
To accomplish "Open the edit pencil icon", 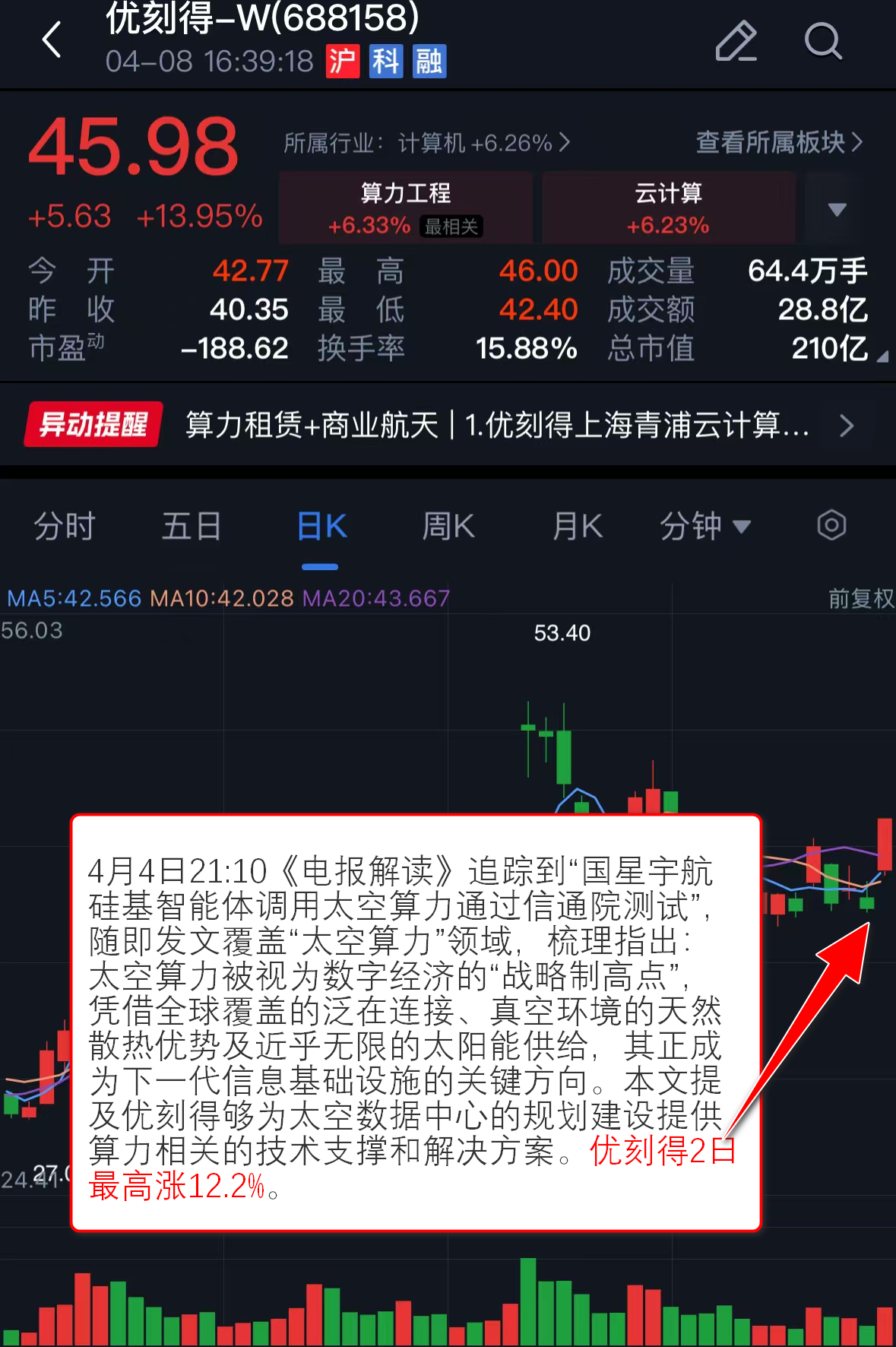I will click(x=736, y=41).
